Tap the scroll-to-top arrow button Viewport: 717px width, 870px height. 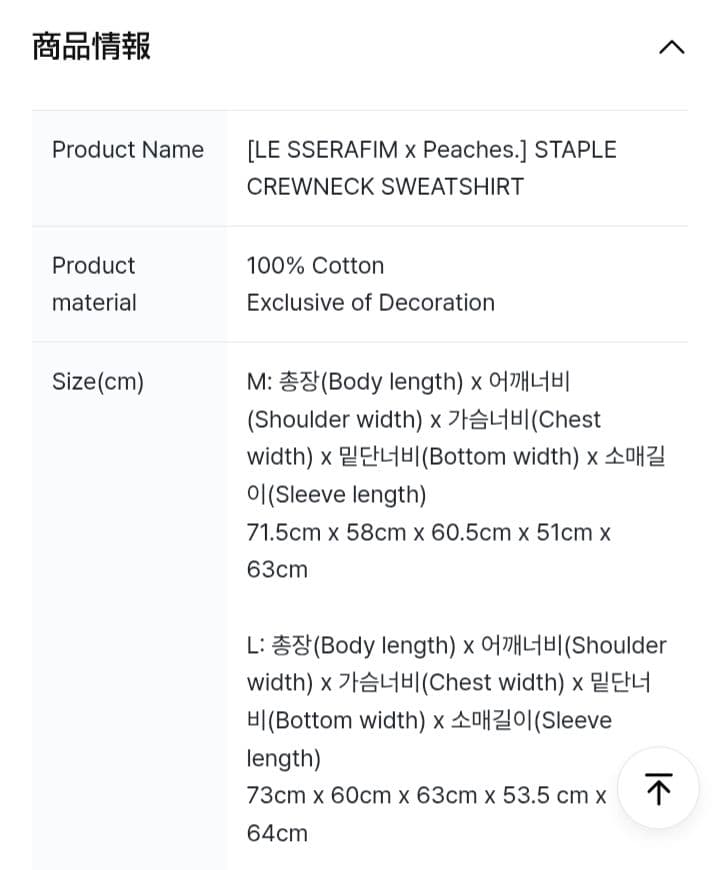658,788
